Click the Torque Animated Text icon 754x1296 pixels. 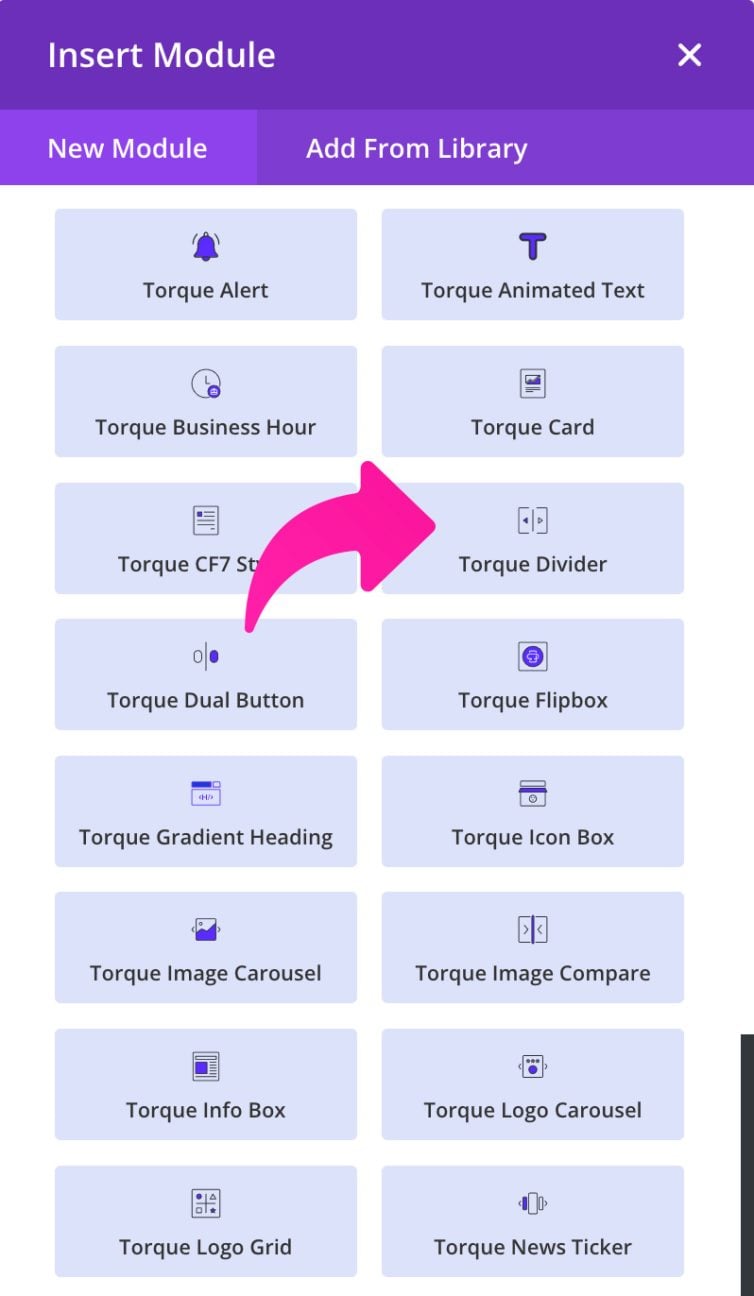[x=532, y=243]
